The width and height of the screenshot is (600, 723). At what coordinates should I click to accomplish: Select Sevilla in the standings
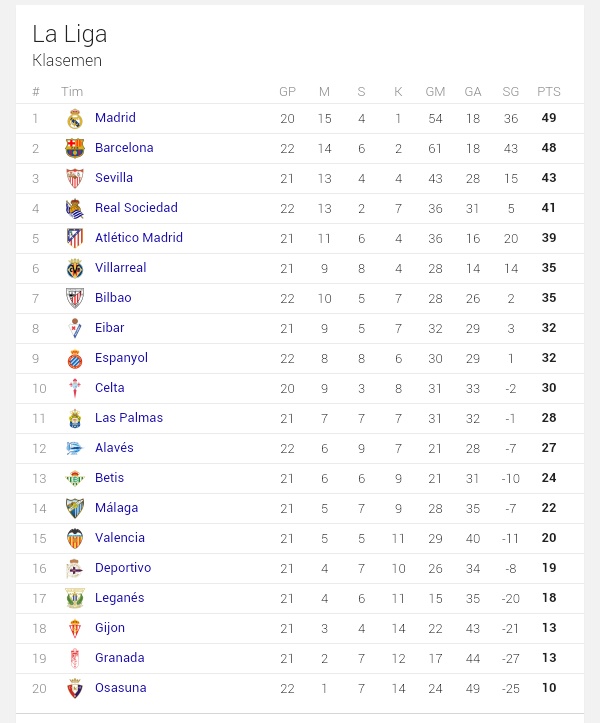click(114, 178)
